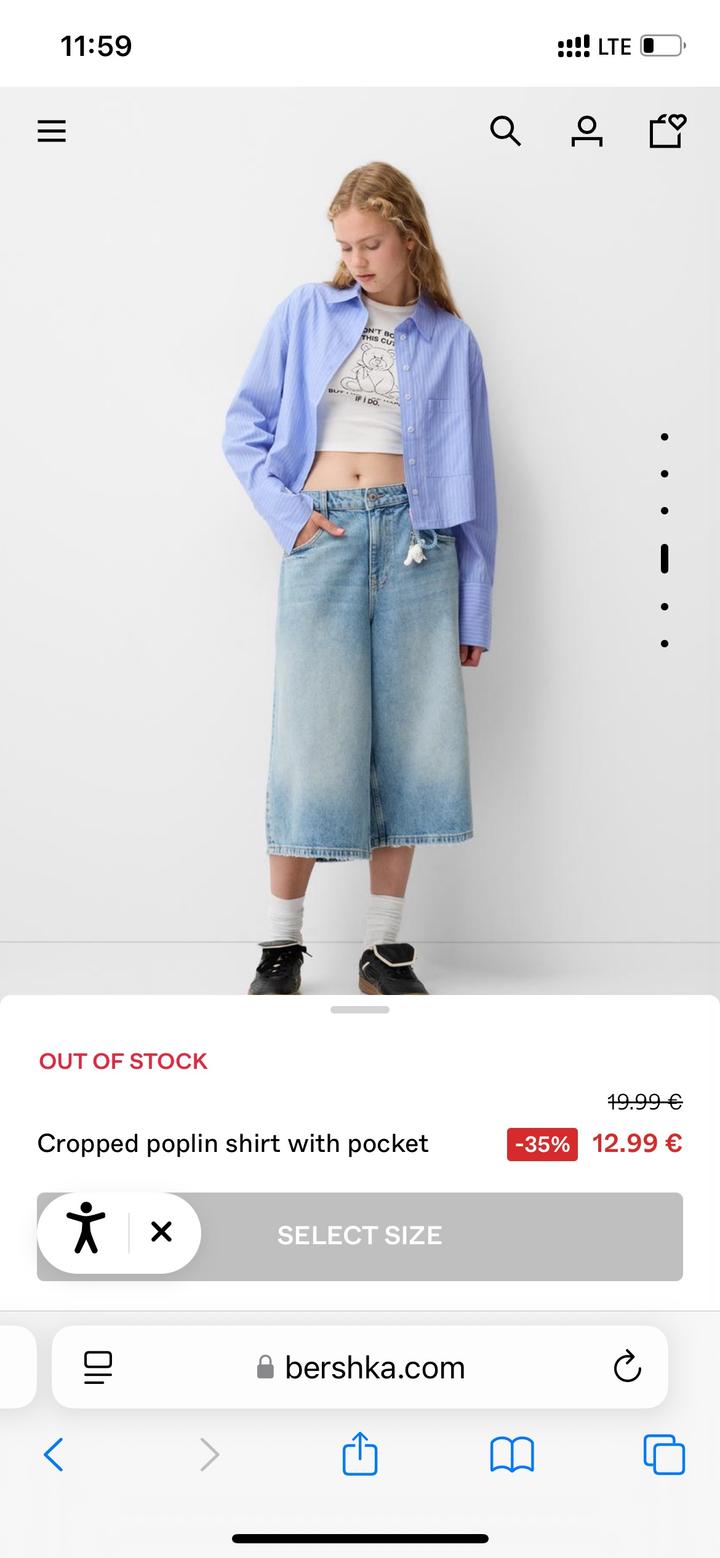
Task: Tap the bershka.com address bar
Action: (362, 1367)
